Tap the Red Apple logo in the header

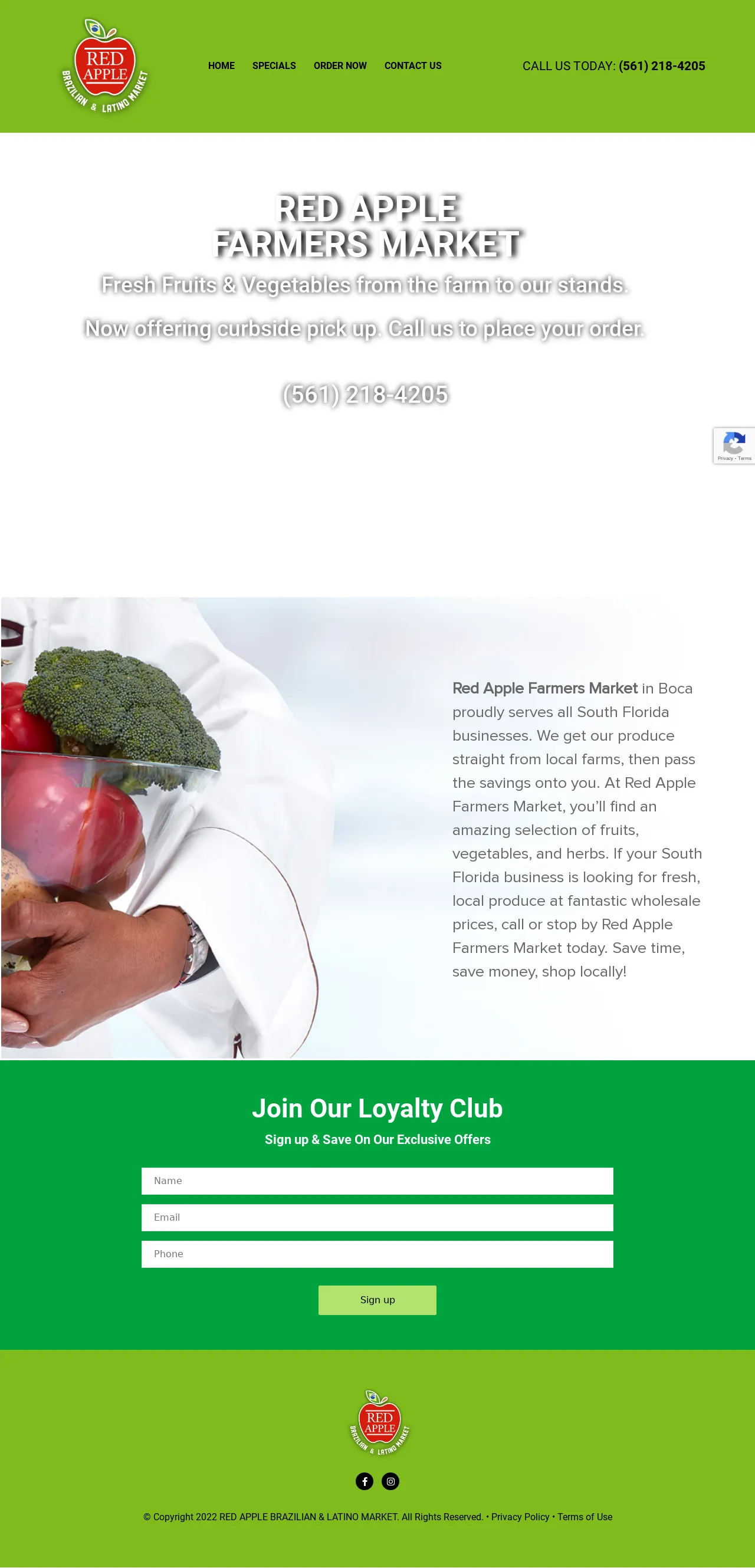[105, 65]
